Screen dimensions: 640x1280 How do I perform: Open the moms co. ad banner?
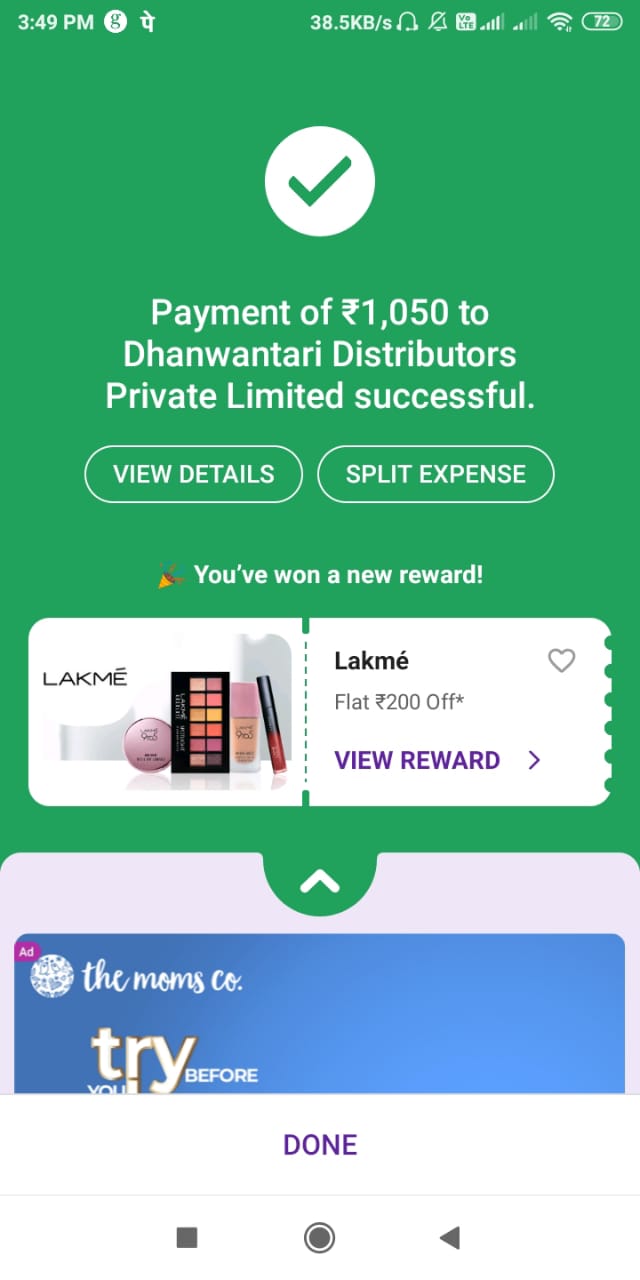tap(320, 1012)
